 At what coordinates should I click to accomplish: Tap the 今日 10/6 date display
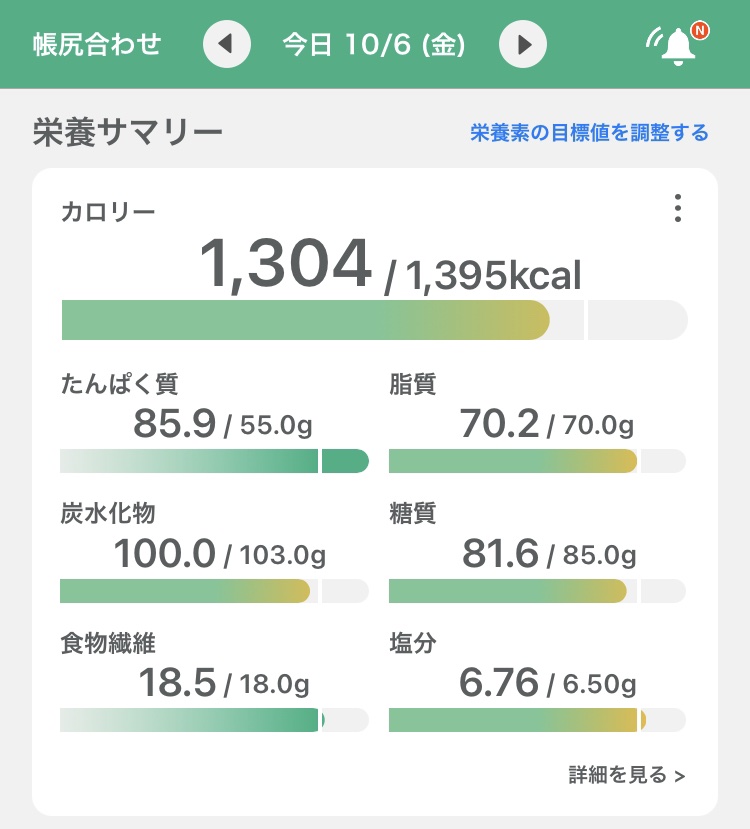pos(371,45)
